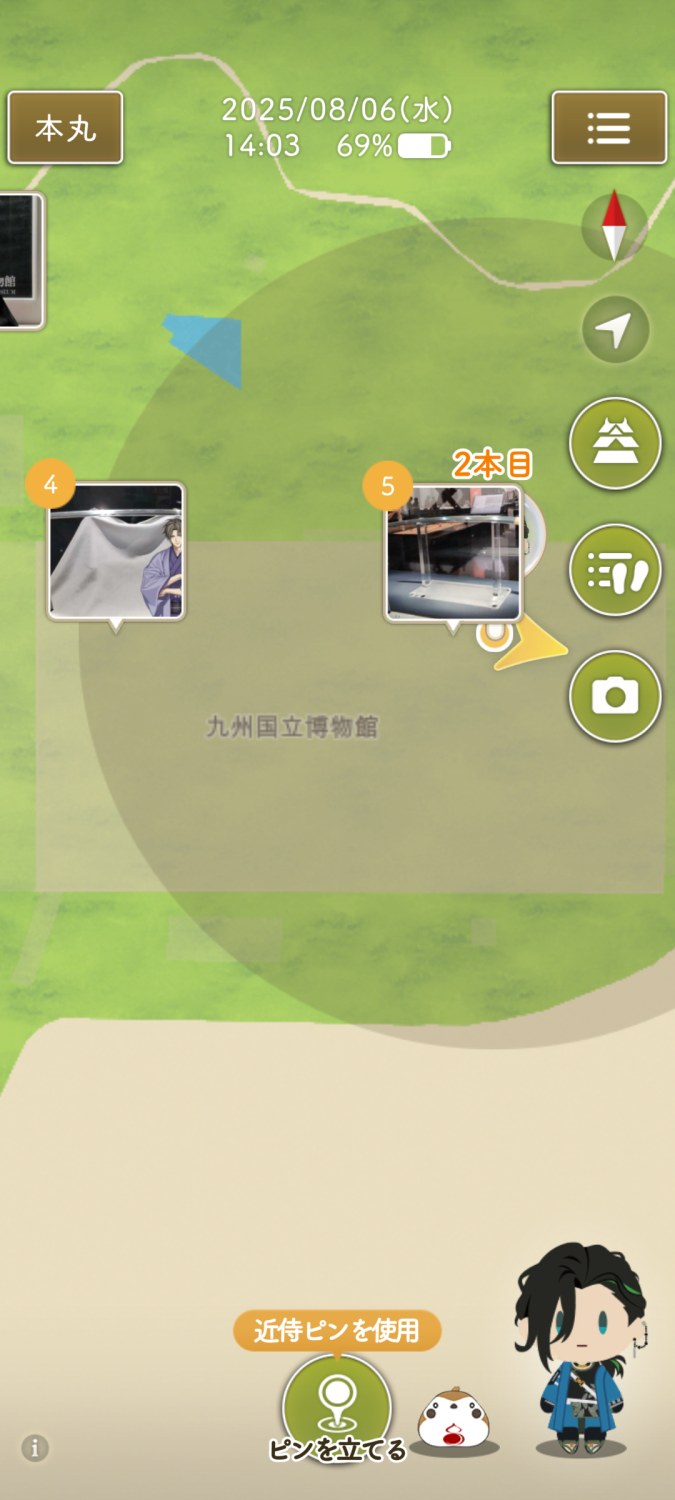Tap the compass to reset orientation
The width and height of the screenshot is (675, 1500).
(x=614, y=228)
